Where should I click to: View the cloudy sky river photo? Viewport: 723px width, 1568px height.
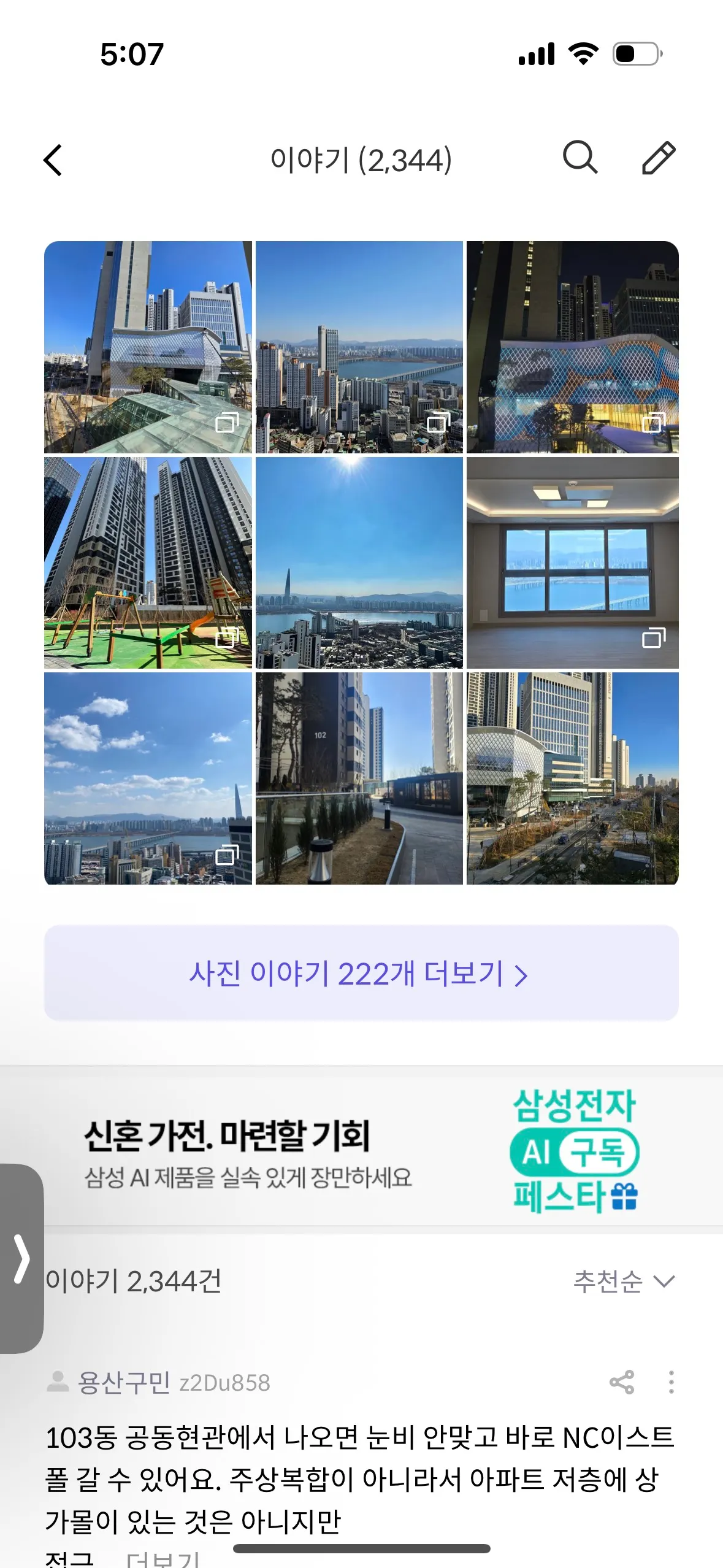pyautogui.click(x=148, y=778)
